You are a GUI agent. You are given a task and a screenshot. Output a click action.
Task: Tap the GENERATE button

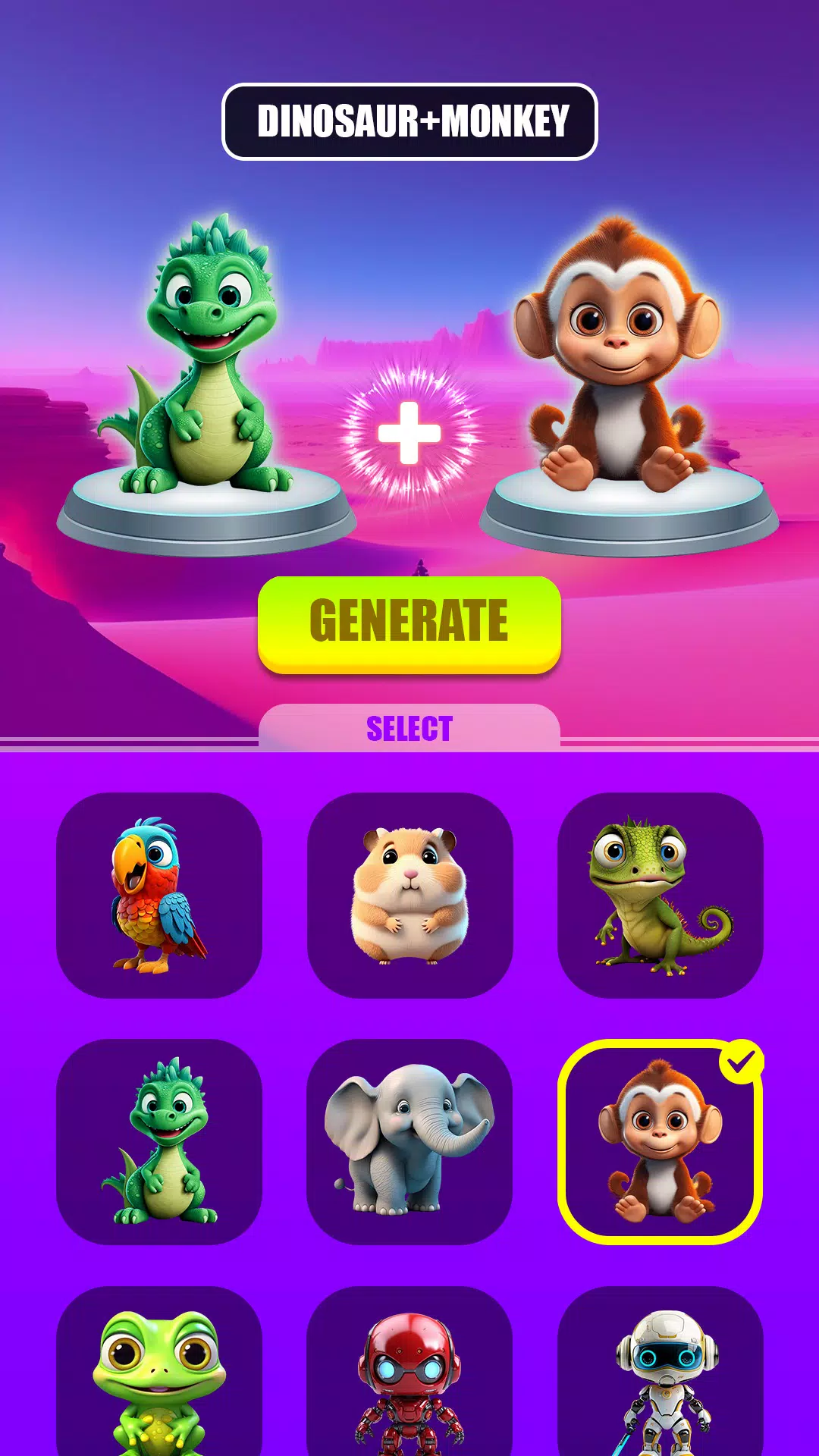[x=409, y=623]
